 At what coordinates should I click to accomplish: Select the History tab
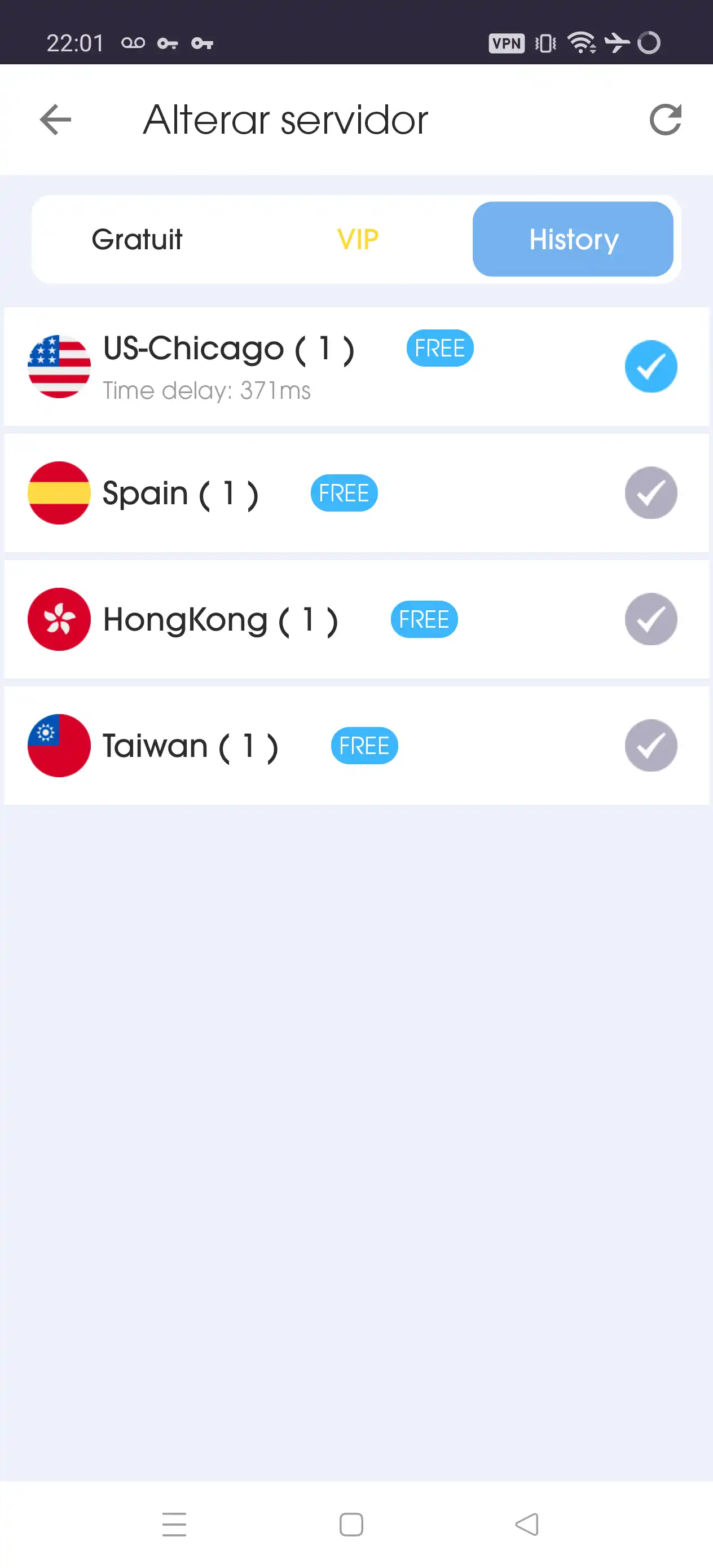click(x=573, y=239)
